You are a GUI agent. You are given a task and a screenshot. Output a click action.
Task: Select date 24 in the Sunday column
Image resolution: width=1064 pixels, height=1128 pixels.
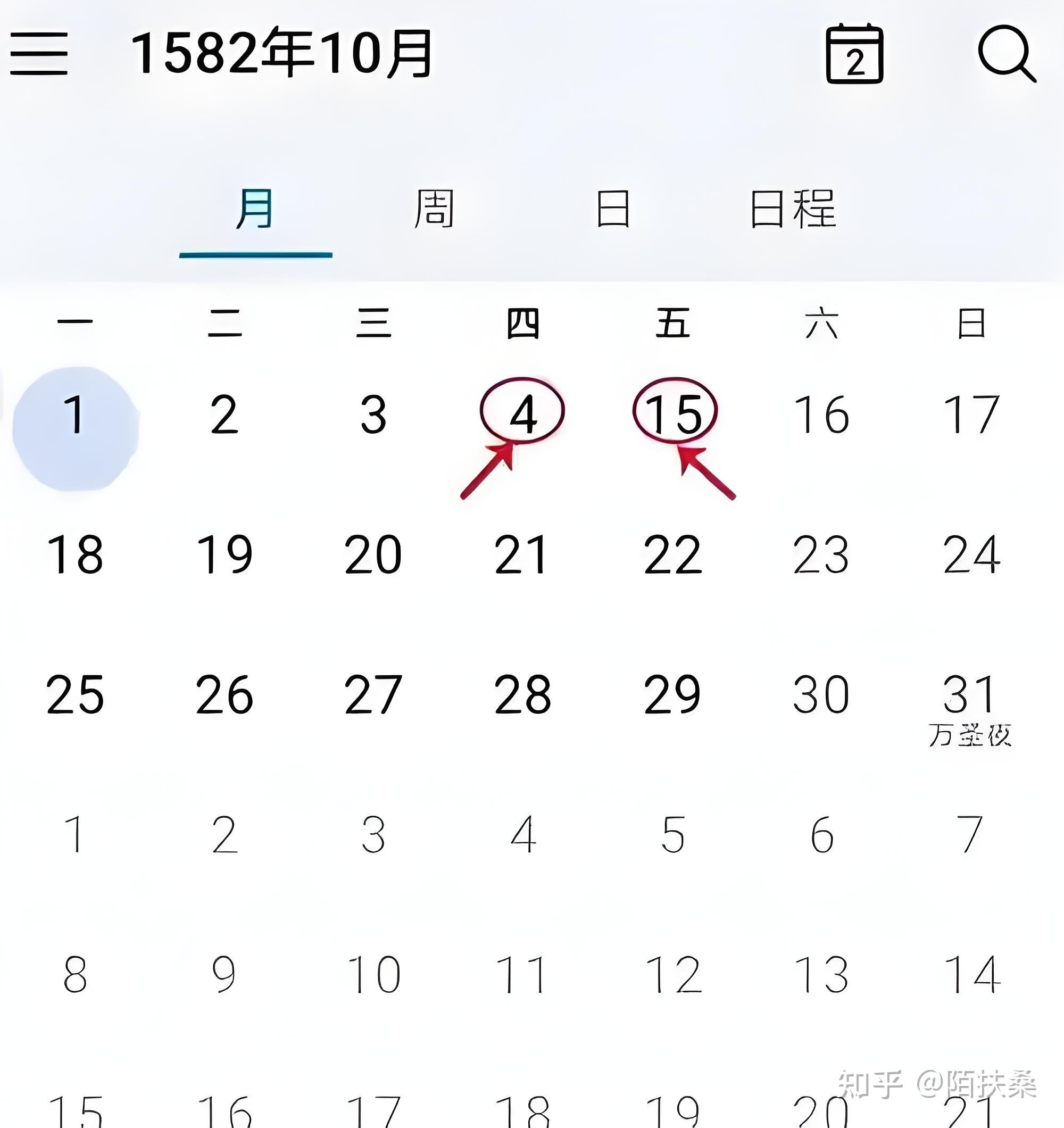[971, 555]
